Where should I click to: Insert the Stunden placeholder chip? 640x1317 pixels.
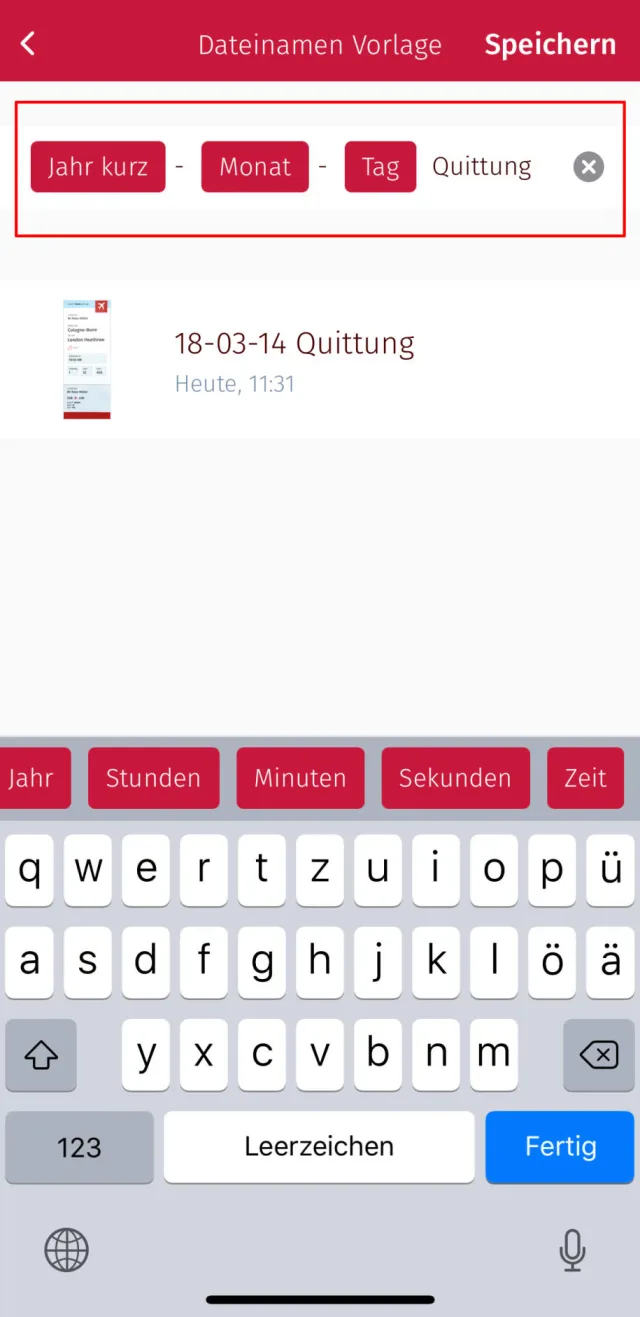[153, 778]
